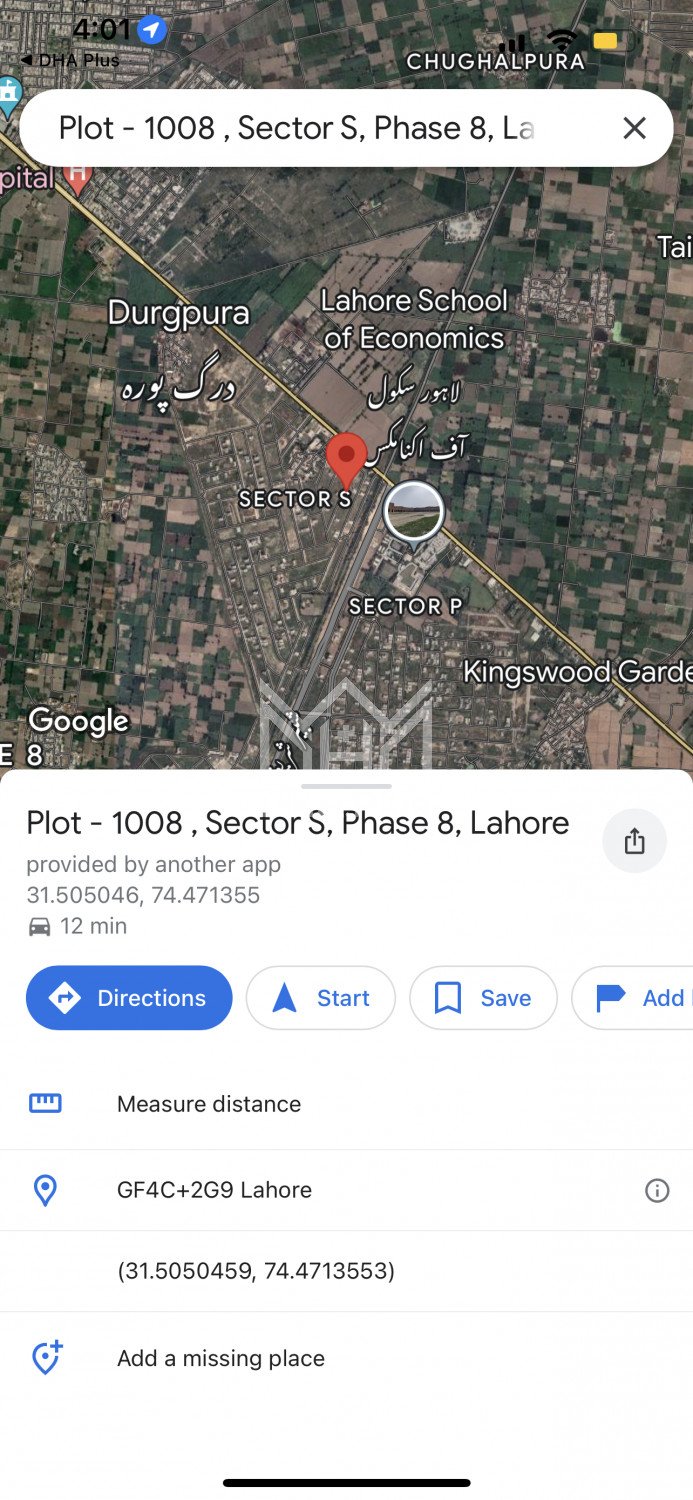The image size is (693, 1500).
Task: Share this location
Action: pos(634,842)
